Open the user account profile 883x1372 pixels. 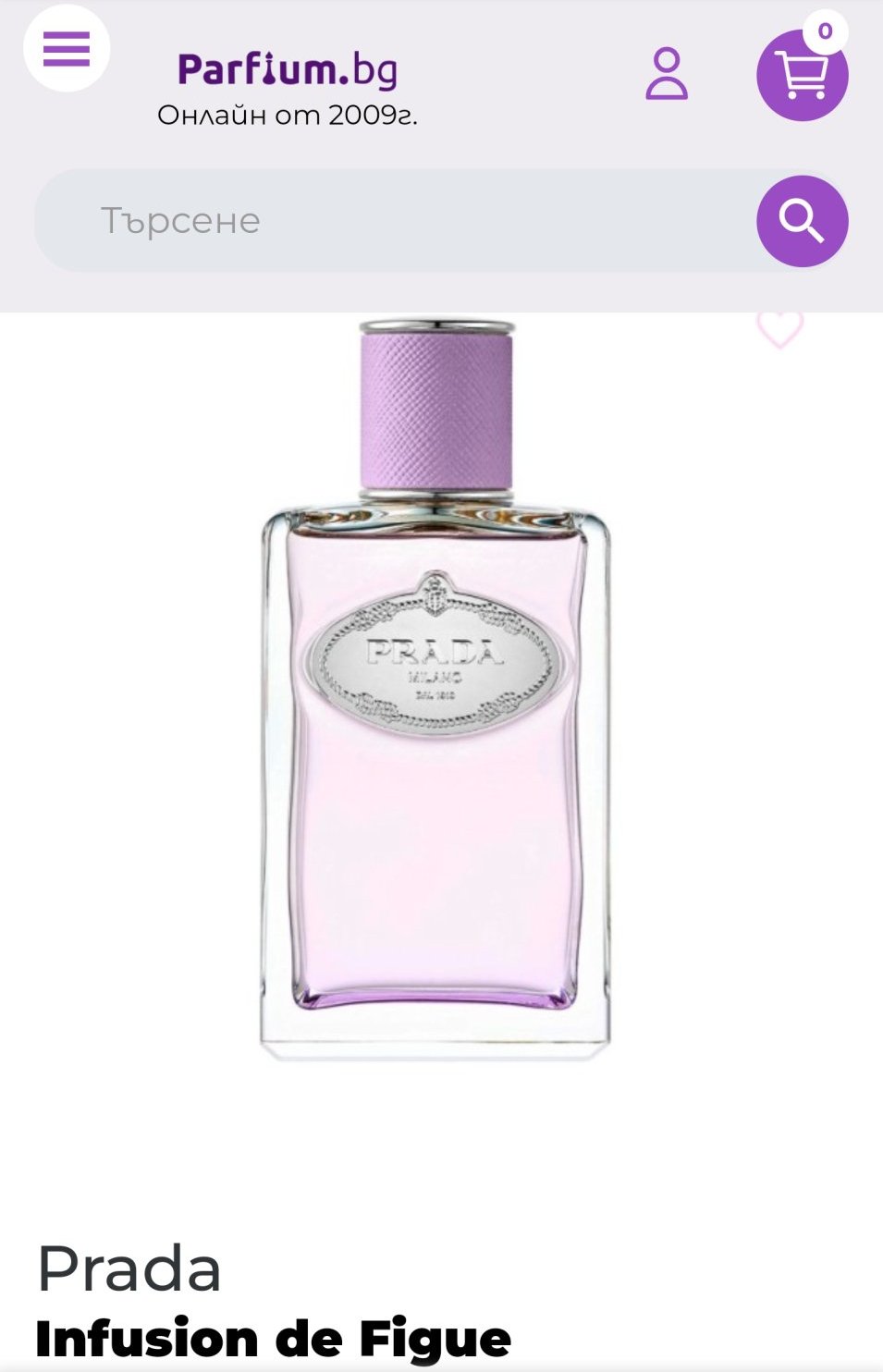coord(667,74)
